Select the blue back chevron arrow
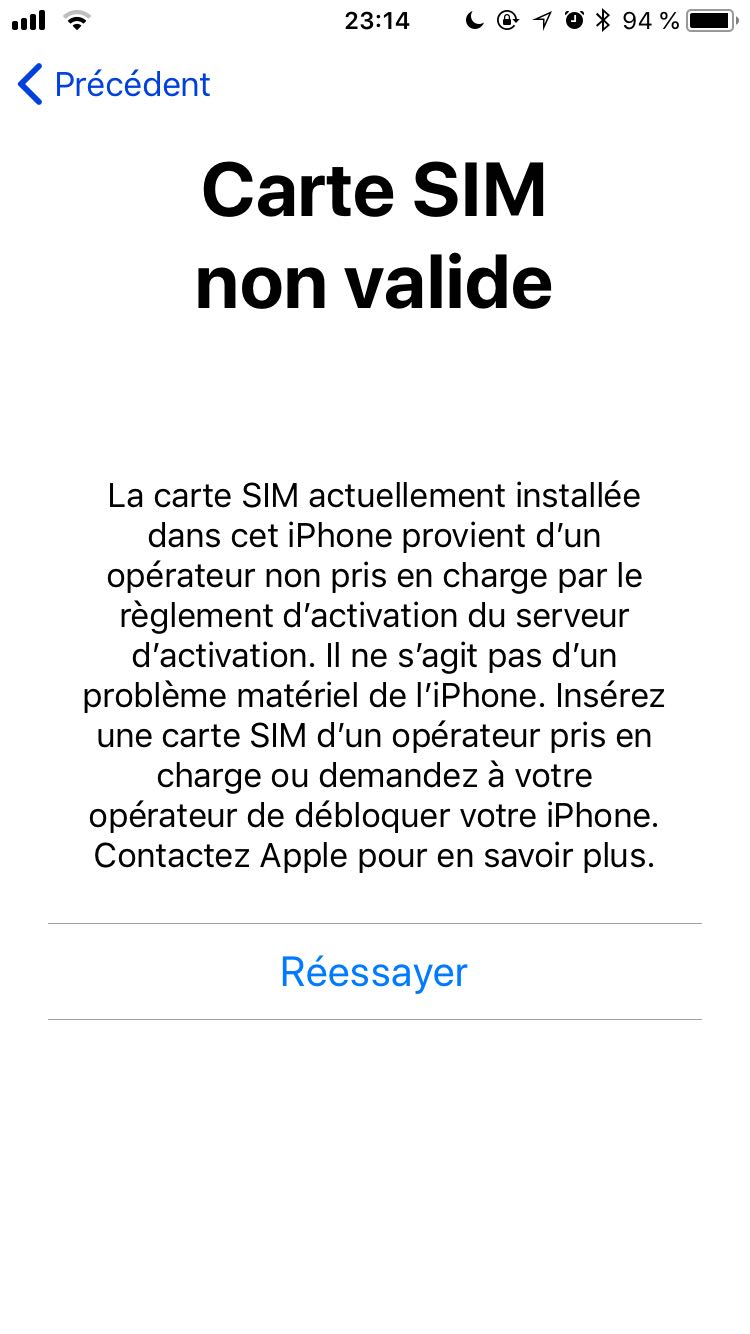This screenshot has width=750, height=1334. pos(29,85)
